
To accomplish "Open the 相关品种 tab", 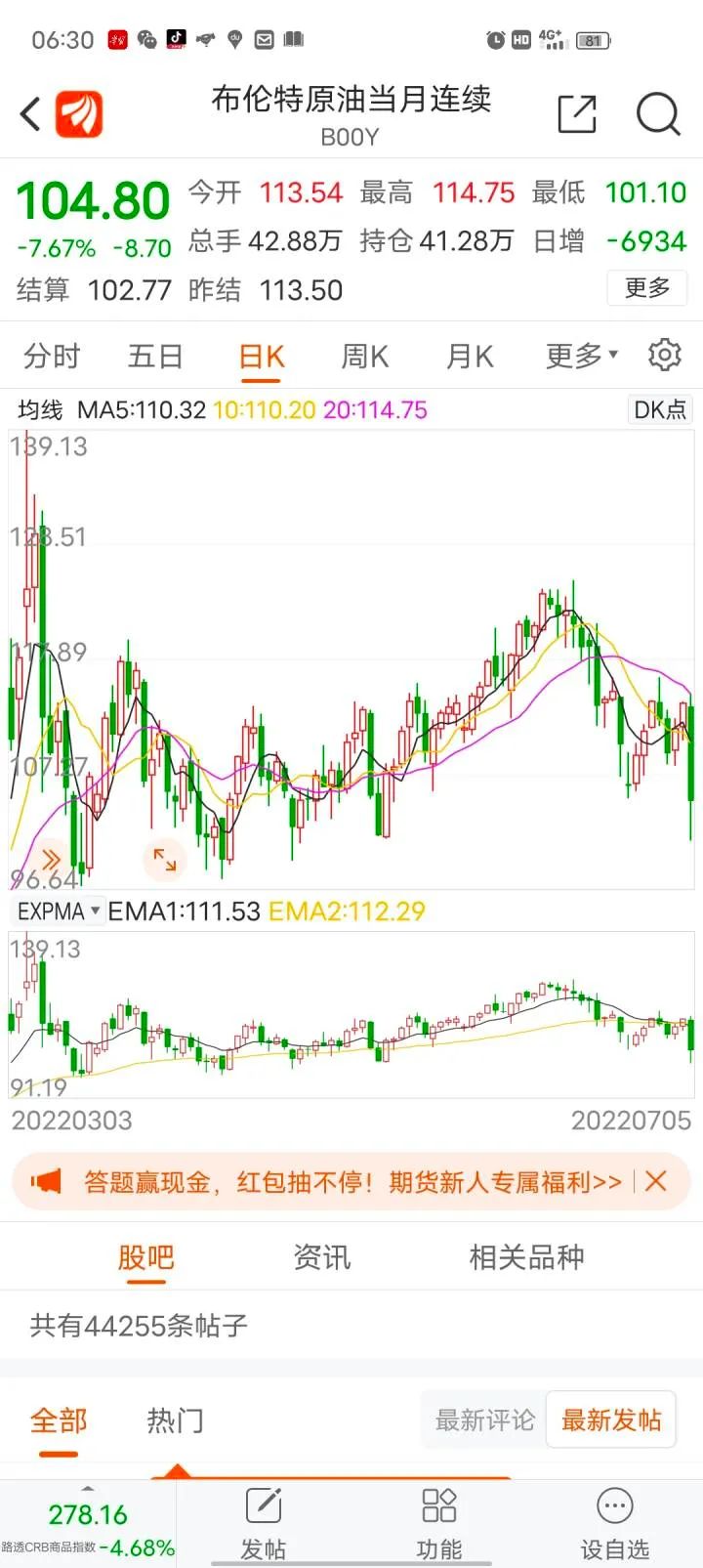I will pyautogui.click(x=526, y=1257).
